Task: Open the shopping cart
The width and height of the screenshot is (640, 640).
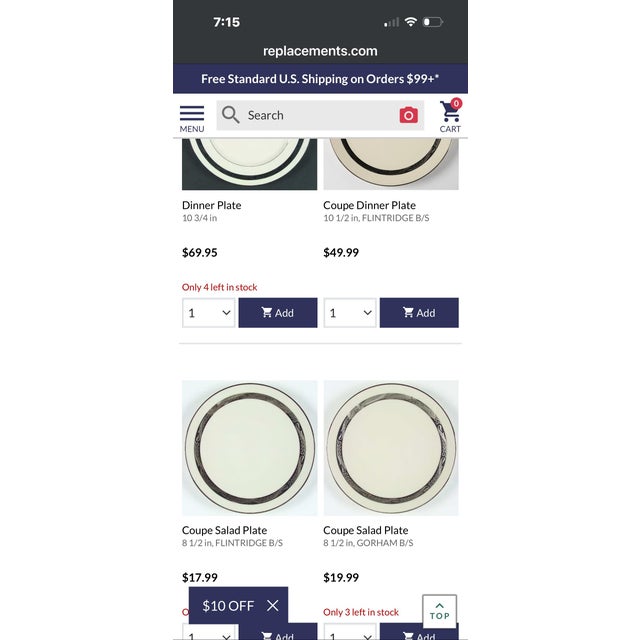Action: coord(450,117)
